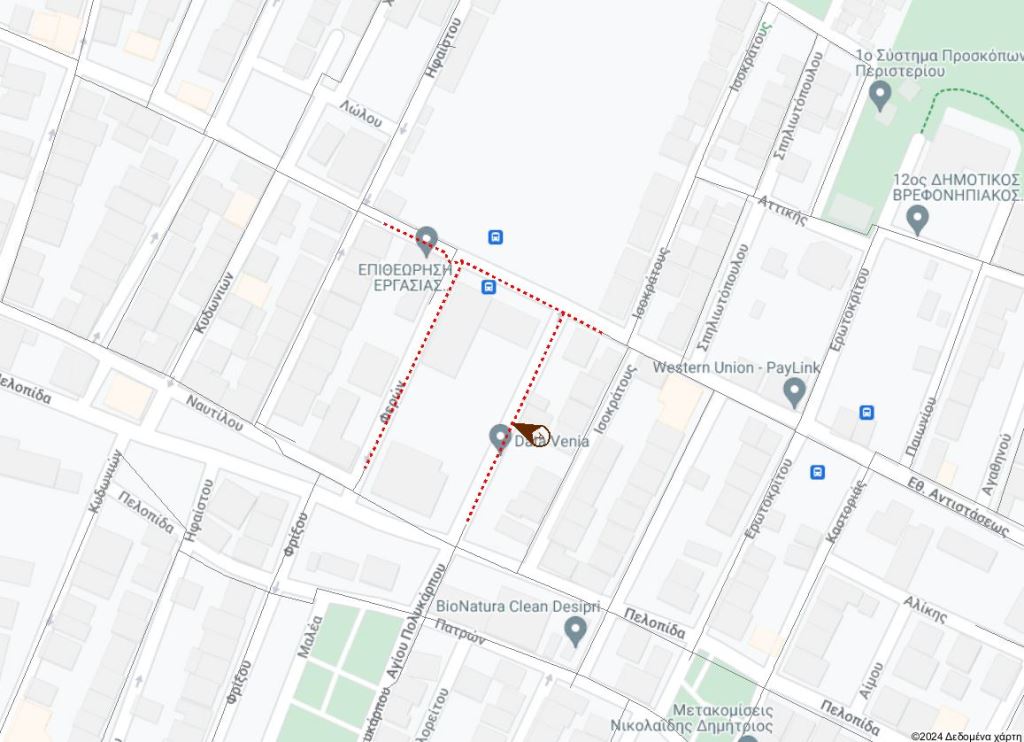Select the Dafi Venia location pin
This screenshot has height=742, width=1024.
point(500,436)
